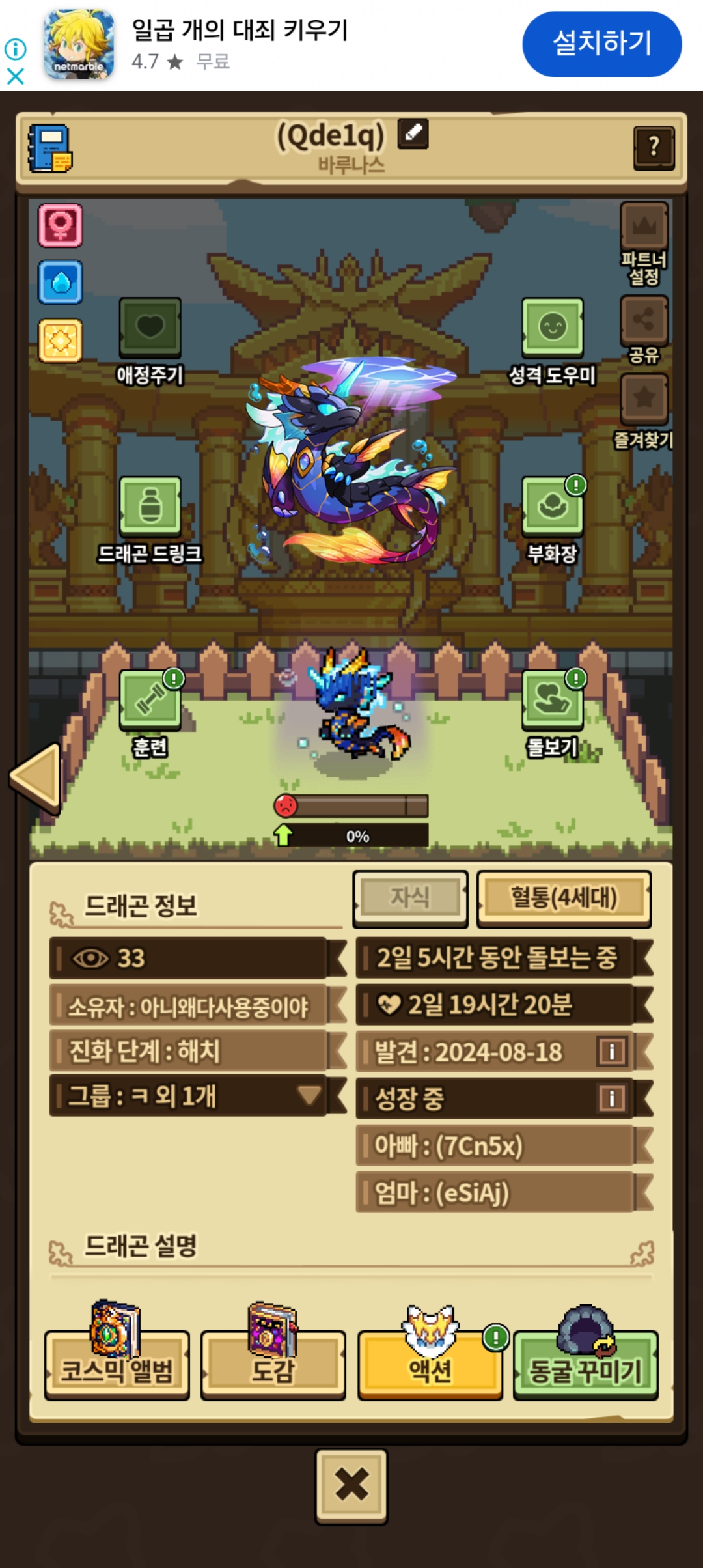This screenshot has height=1568, width=703.
Task: Add dragon to 즐겨찾기 favorites
Action: click(643, 399)
